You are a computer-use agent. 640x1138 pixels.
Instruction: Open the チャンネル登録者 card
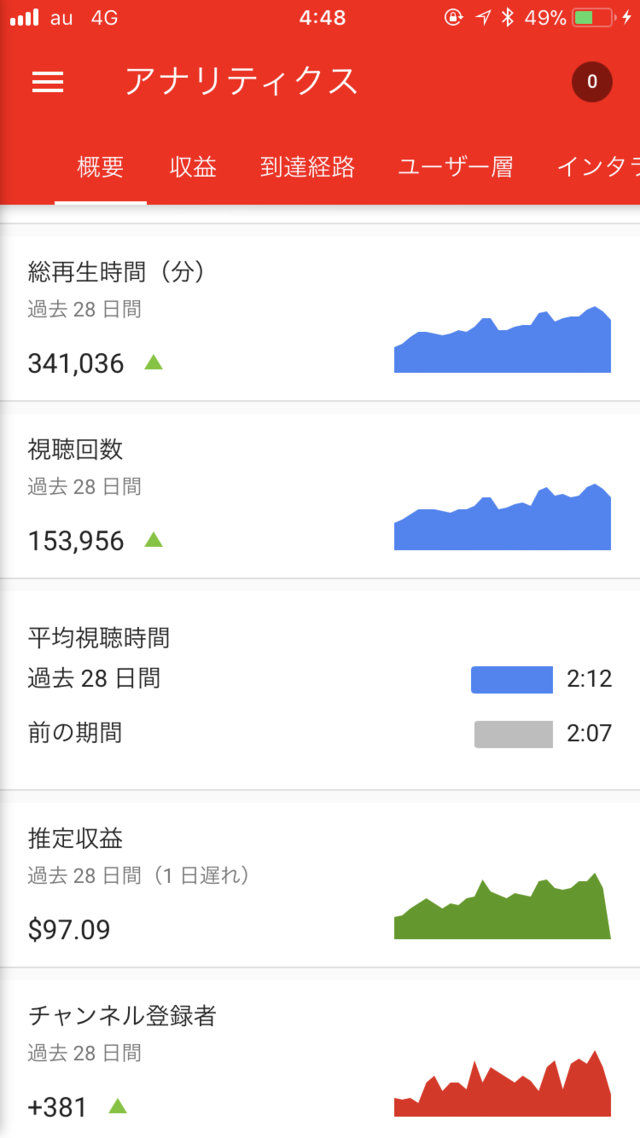pyautogui.click(x=320, y=1059)
